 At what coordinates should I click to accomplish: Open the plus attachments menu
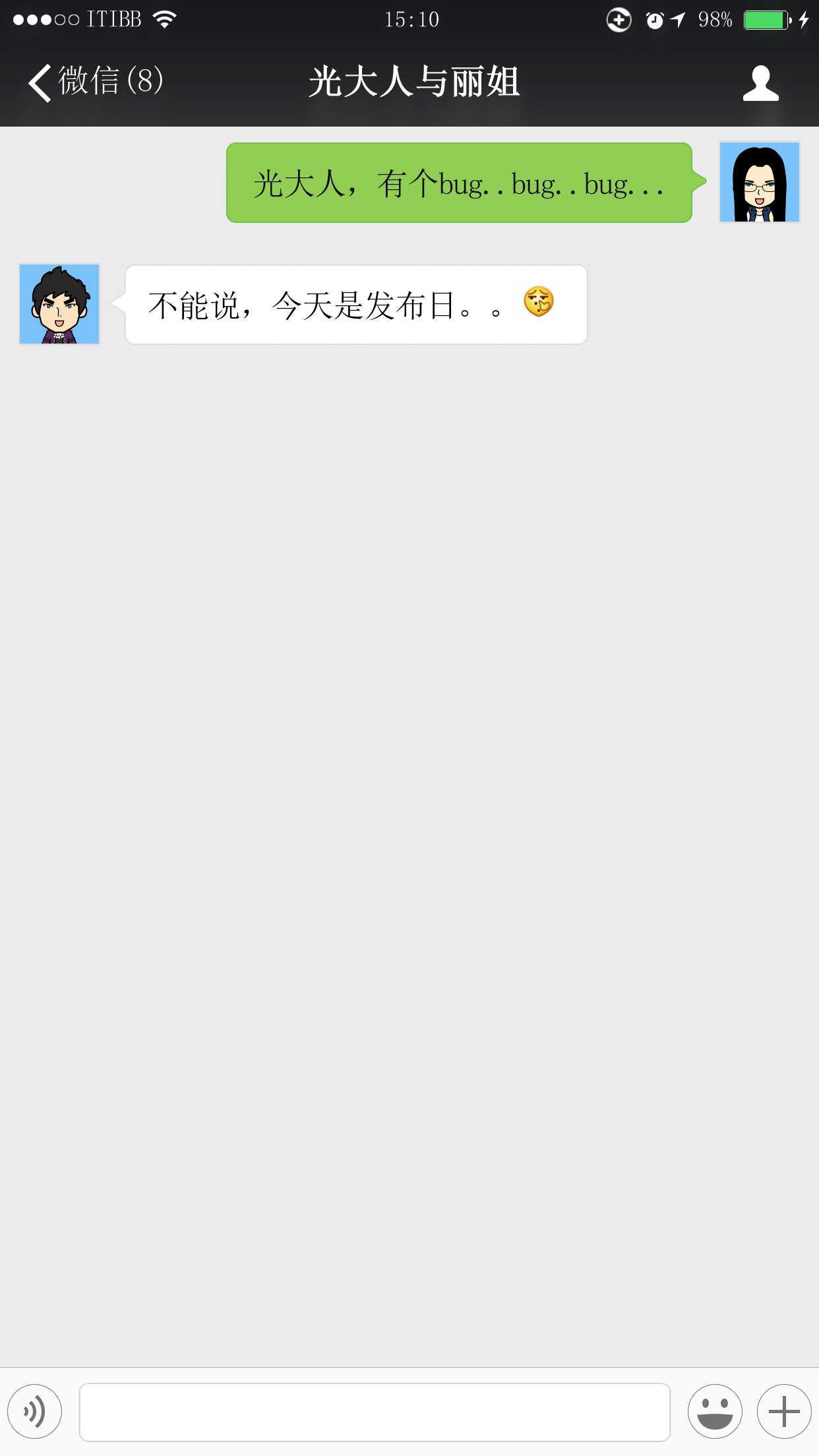coord(783,1412)
